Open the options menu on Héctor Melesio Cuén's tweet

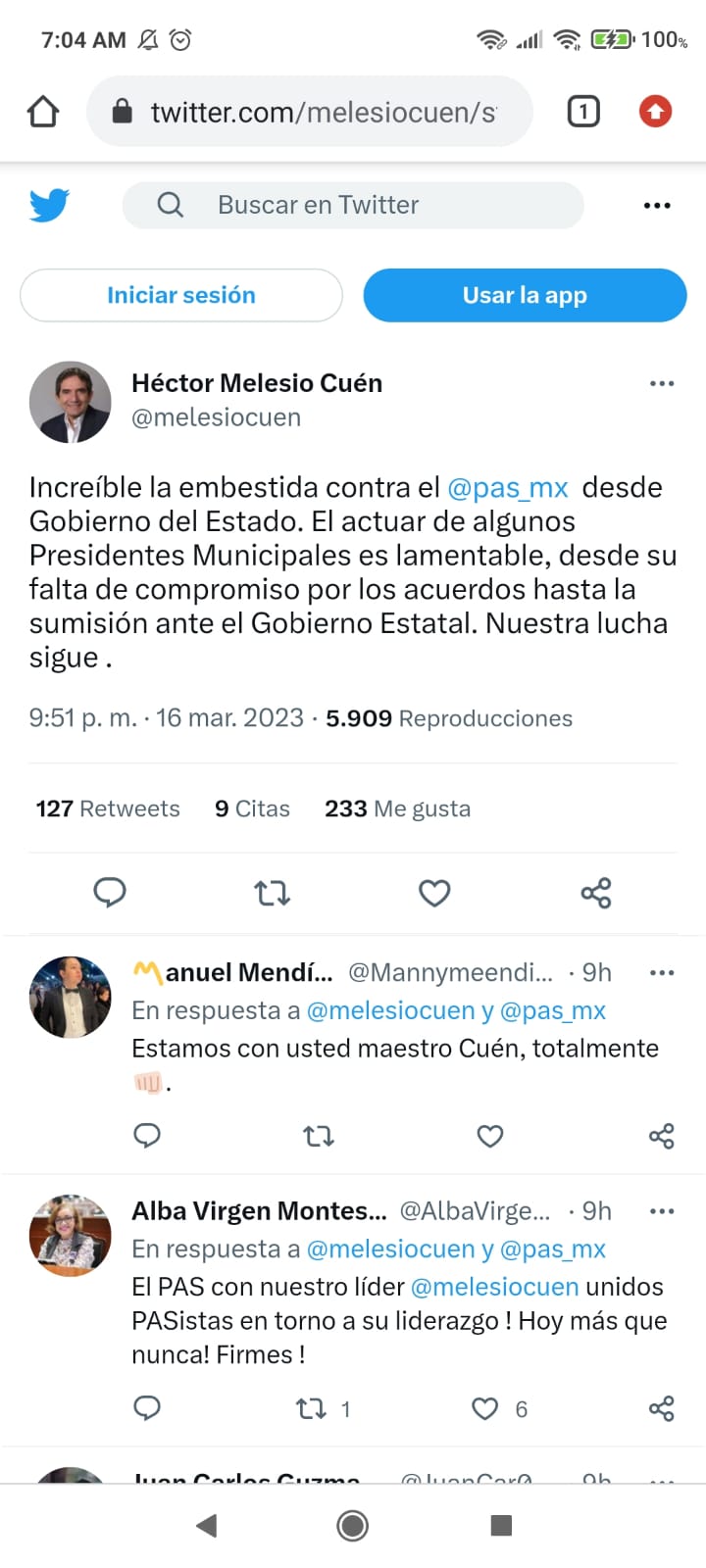(662, 383)
